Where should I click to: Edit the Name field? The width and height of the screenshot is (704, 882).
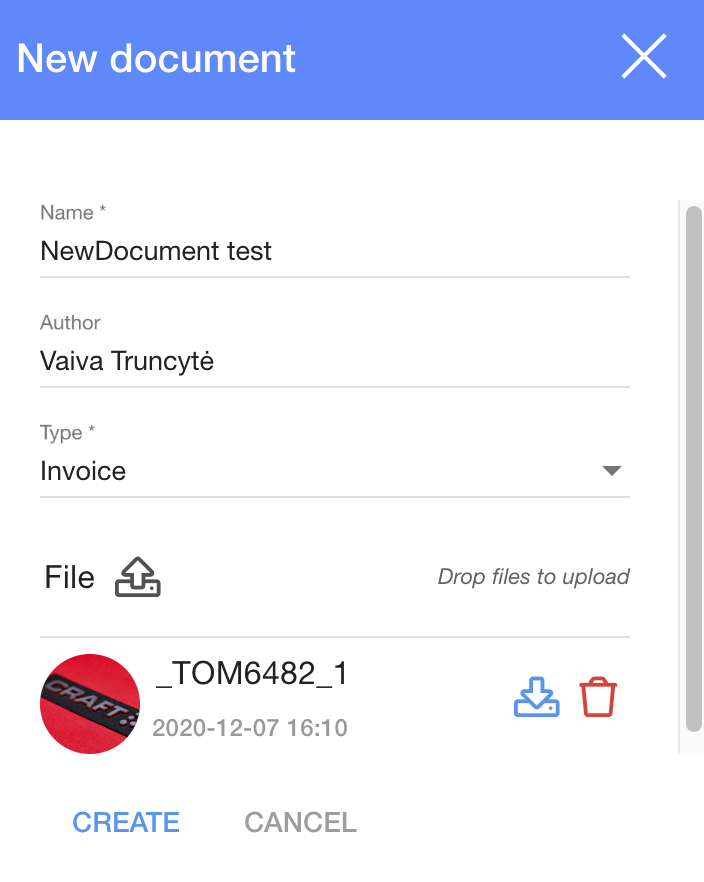click(x=334, y=251)
